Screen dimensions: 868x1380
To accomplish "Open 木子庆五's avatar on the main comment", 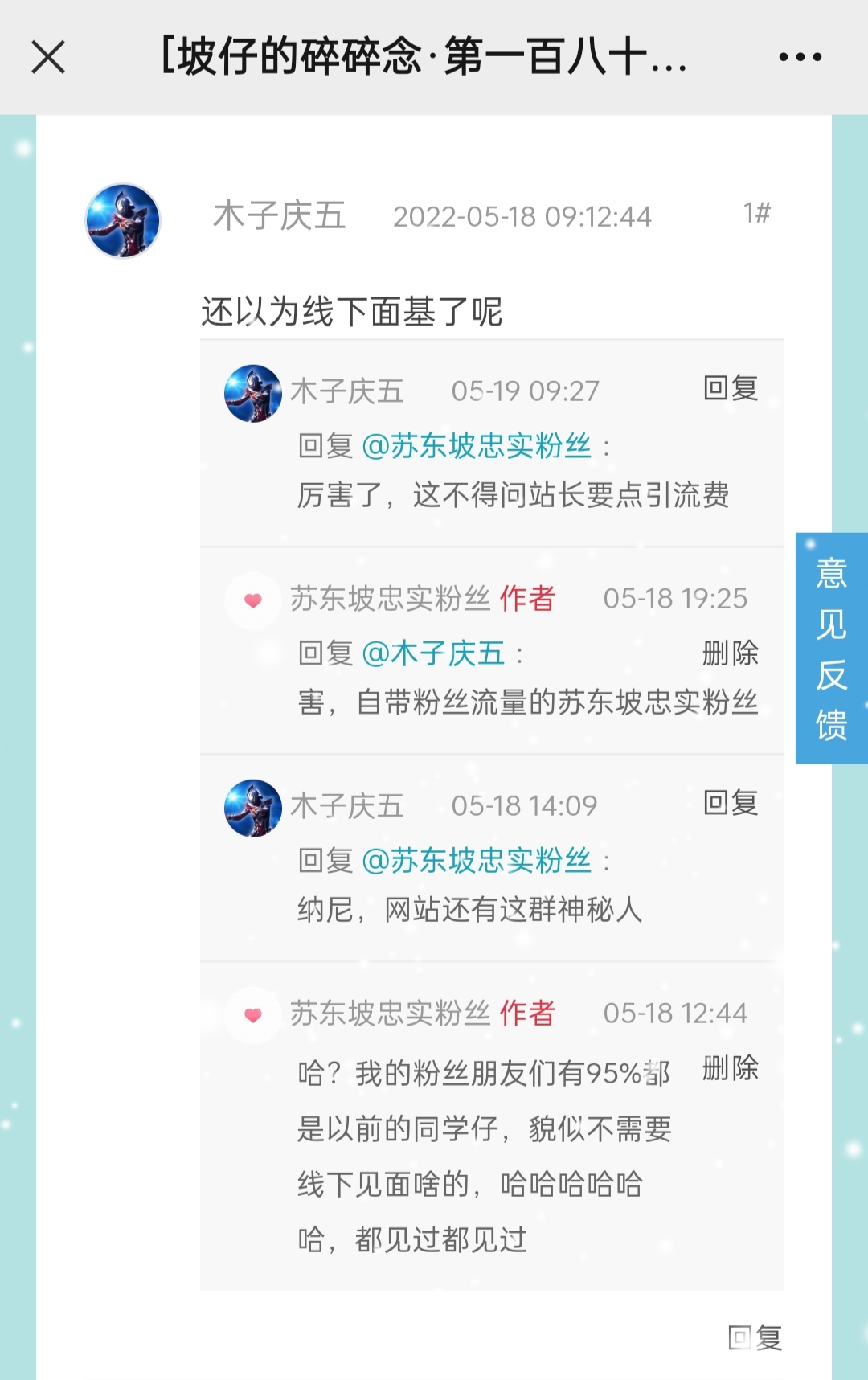I will [x=123, y=221].
